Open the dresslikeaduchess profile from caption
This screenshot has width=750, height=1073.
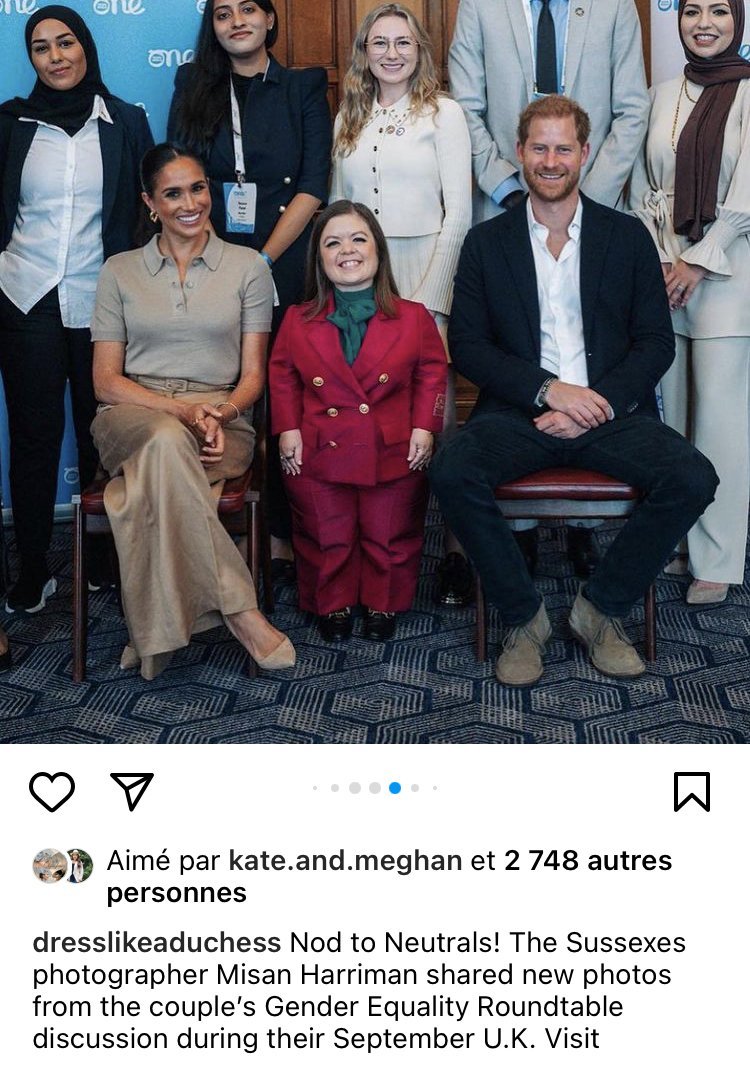click(x=157, y=943)
